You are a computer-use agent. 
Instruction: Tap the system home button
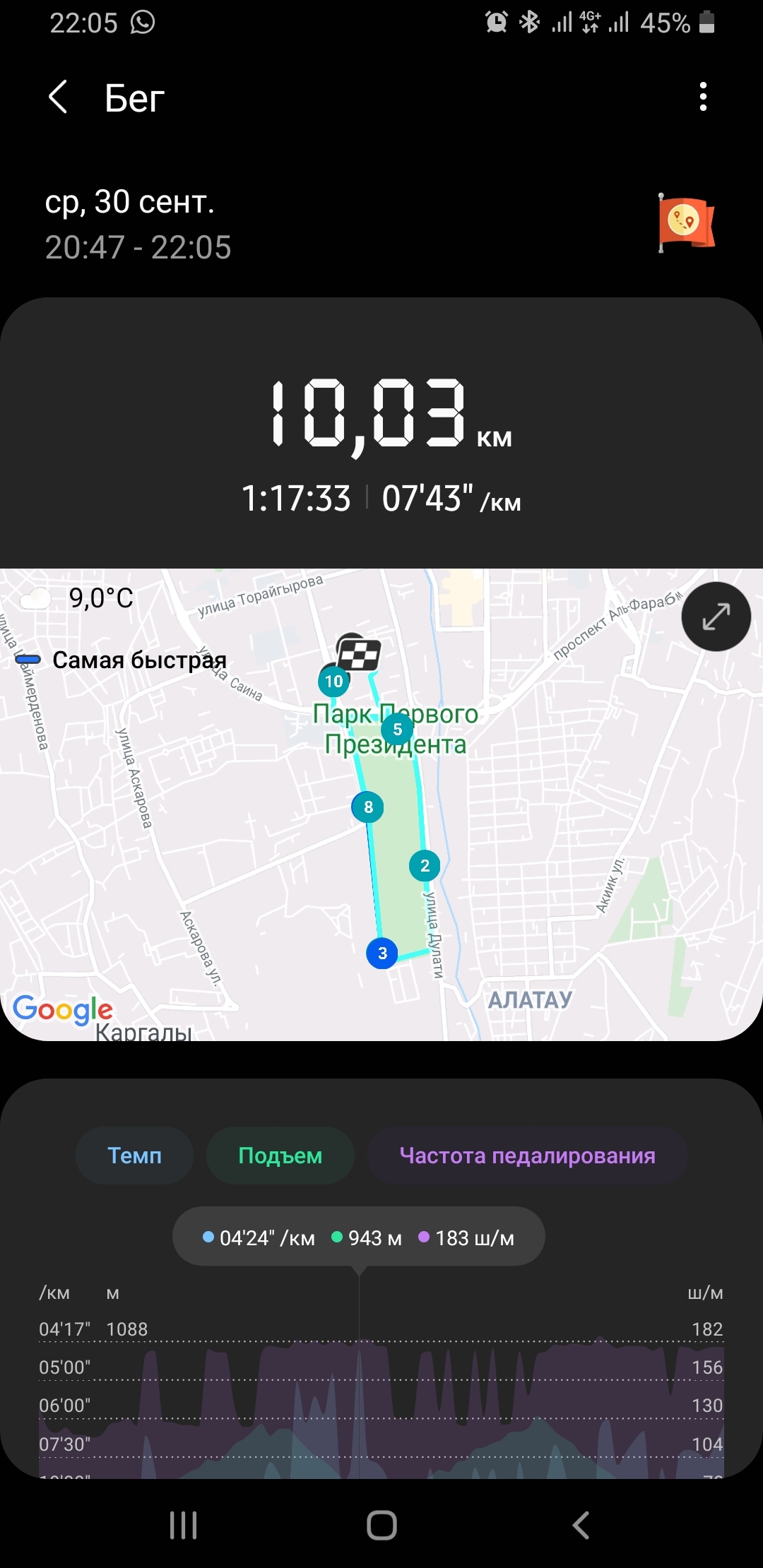pos(381,1526)
